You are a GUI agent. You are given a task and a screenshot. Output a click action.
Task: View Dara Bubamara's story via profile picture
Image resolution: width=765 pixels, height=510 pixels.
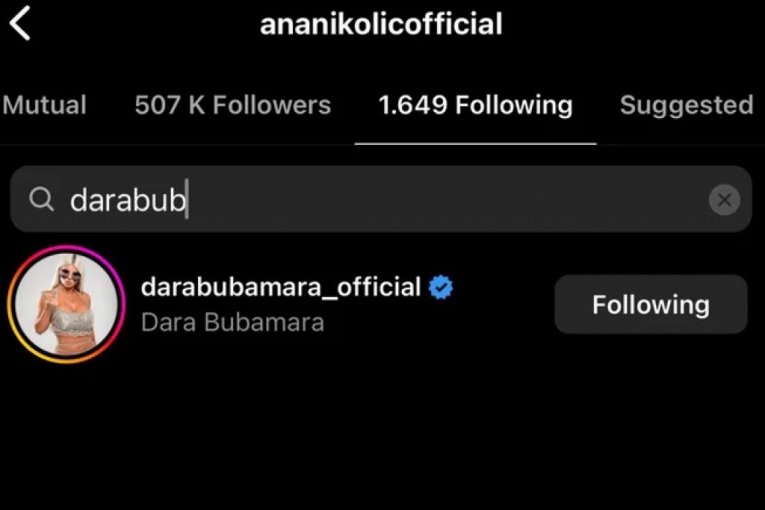click(65, 304)
